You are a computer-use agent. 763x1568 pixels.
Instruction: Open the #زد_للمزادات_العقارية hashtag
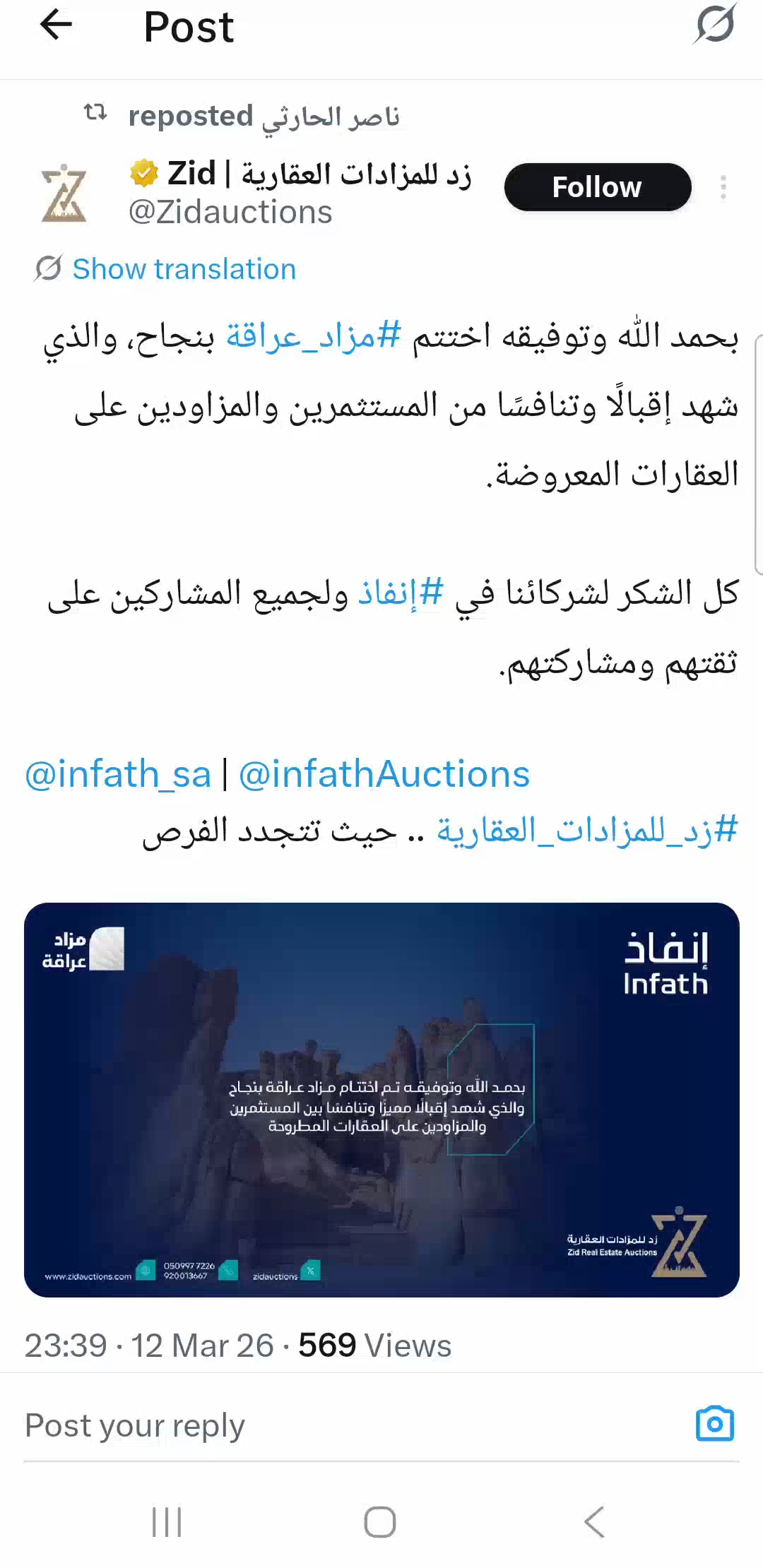(587, 830)
